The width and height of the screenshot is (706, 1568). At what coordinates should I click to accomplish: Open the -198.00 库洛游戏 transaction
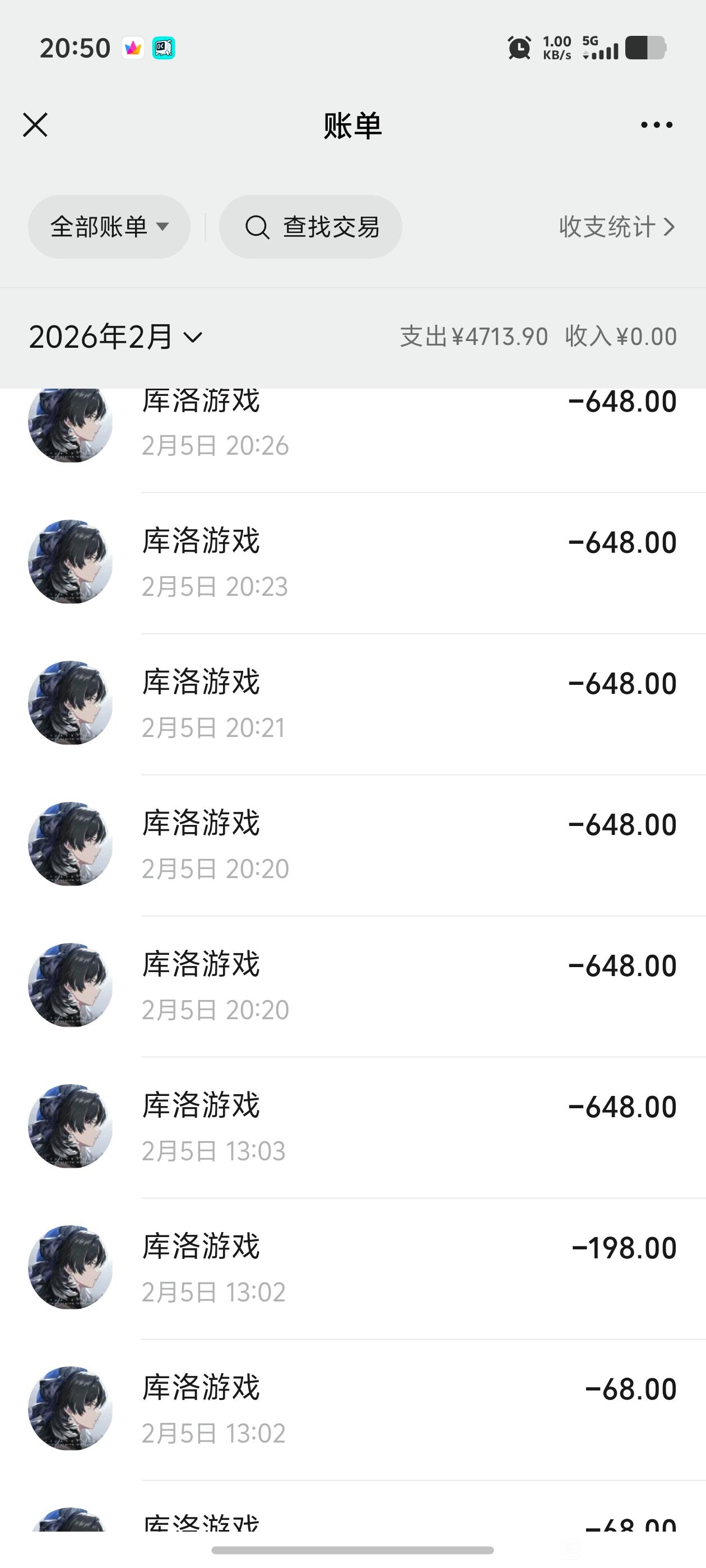point(365,1268)
